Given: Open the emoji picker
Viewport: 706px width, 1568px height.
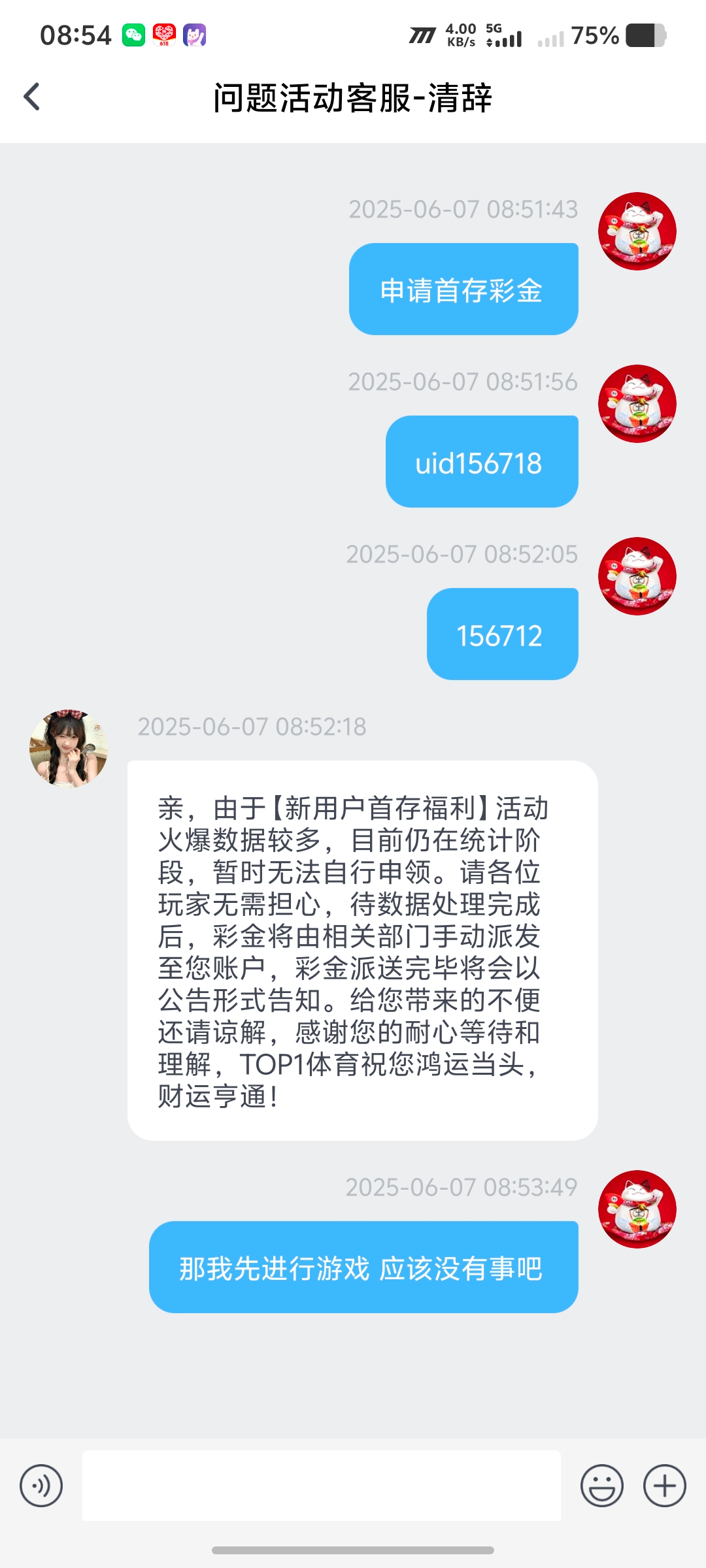Looking at the screenshot, I should point(602,1486).
